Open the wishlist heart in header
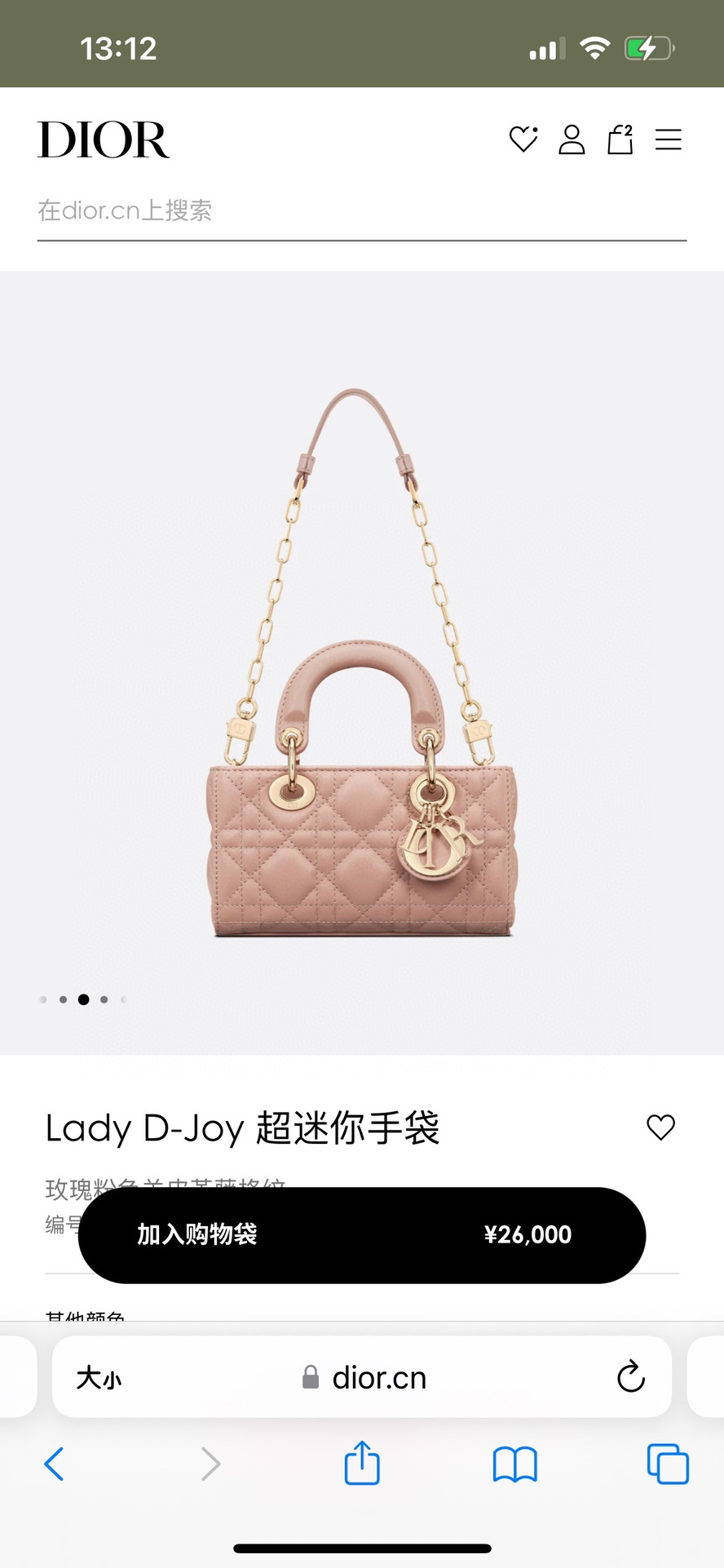 [523, 140]
